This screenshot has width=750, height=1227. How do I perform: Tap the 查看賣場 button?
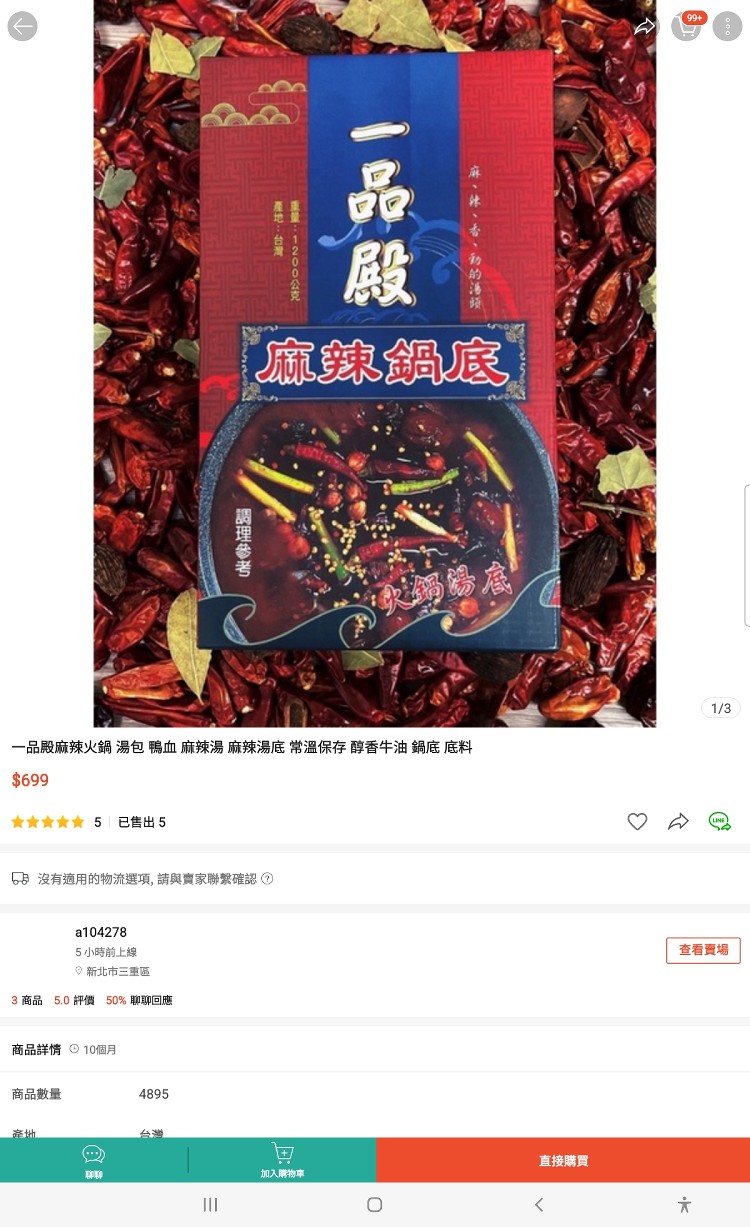[703, 950]
